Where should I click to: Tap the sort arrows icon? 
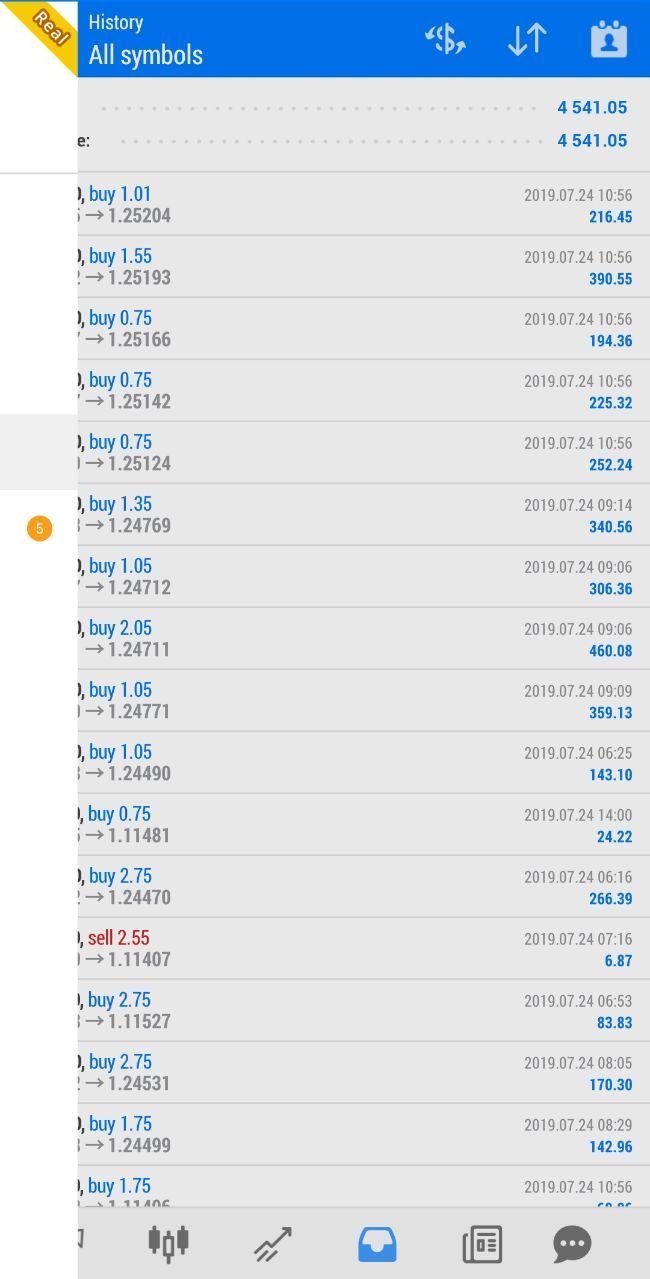point(527,39)
